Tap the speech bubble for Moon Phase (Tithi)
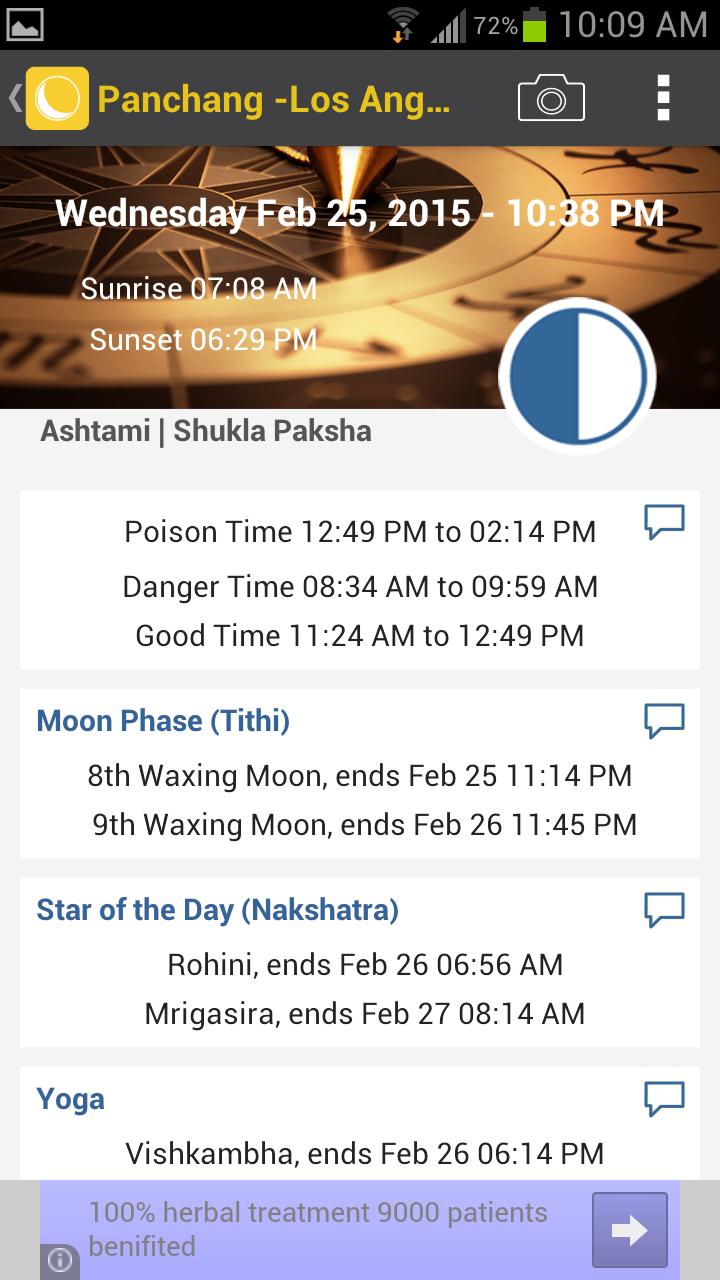This screenshot has width=720, height=1280. 664,720
